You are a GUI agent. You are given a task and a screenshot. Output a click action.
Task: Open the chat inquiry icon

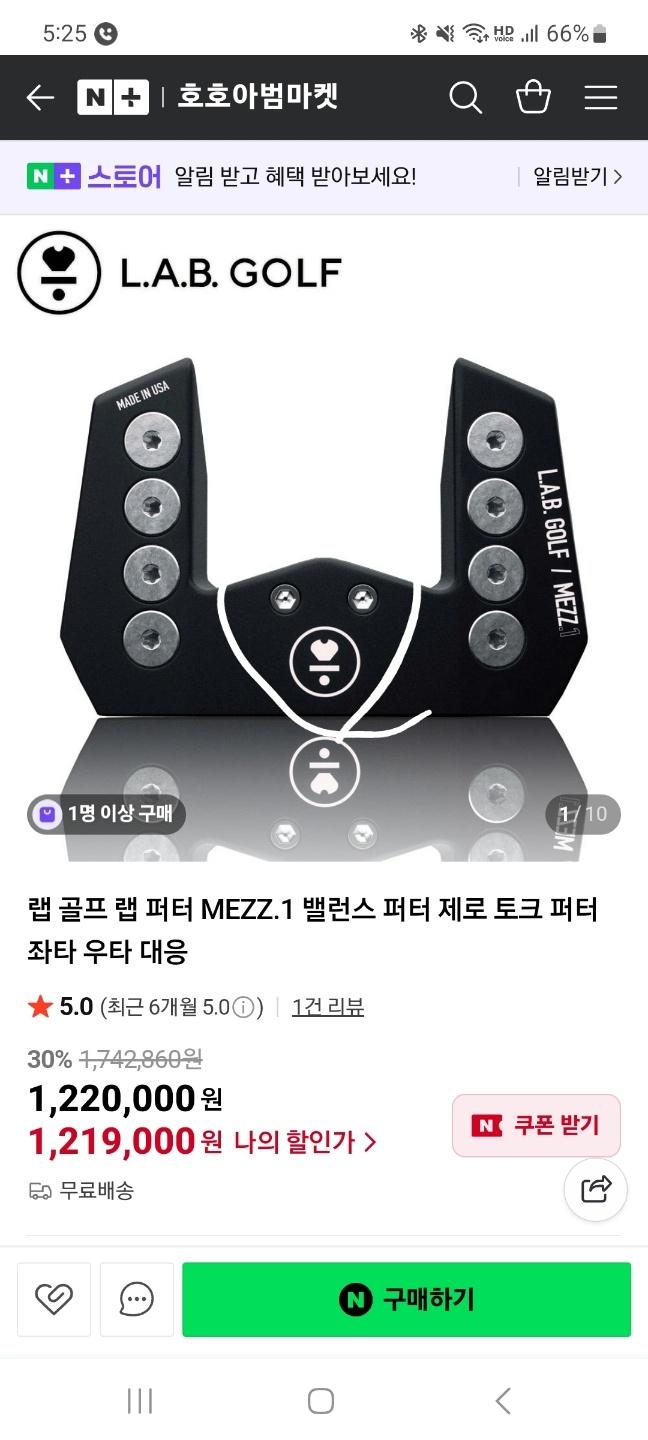(136, 1299)
